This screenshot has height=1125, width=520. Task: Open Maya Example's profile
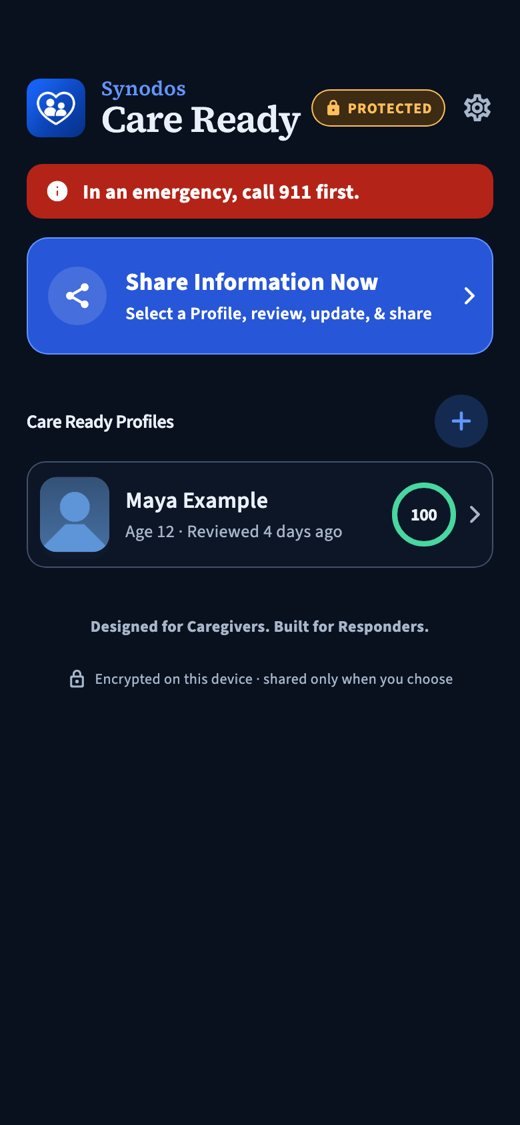coord(260,514)
